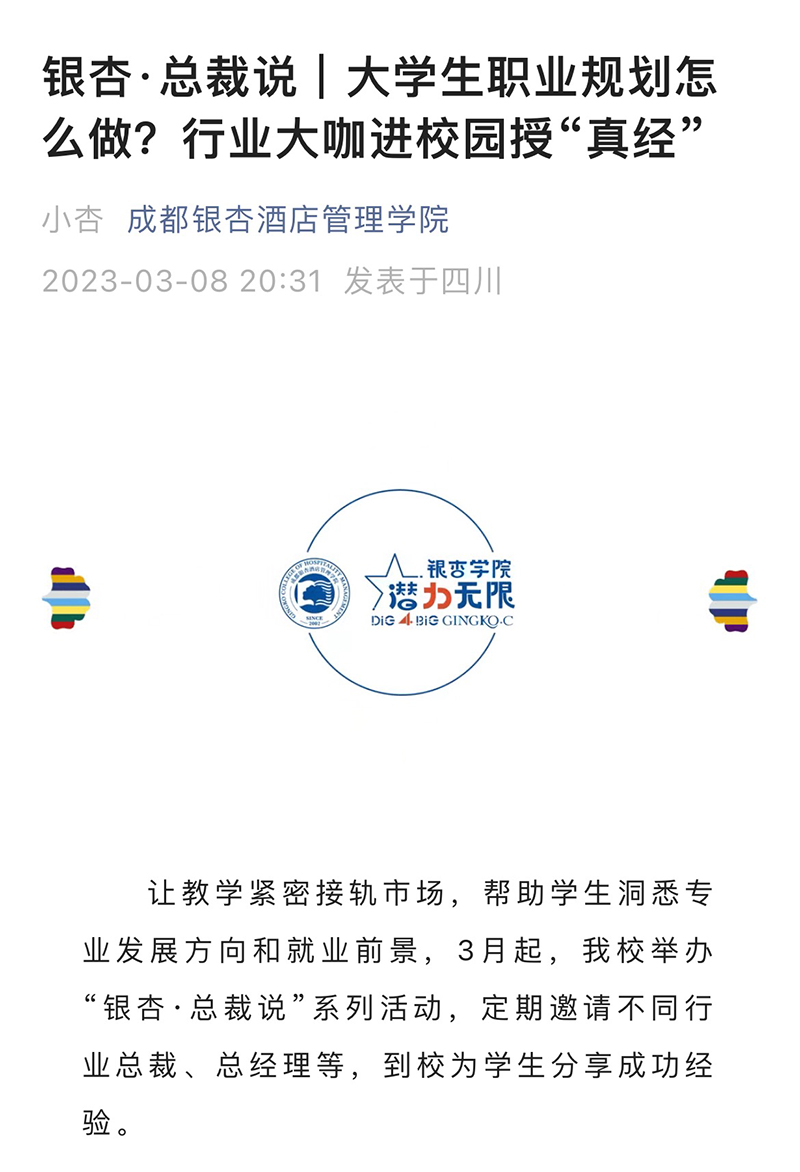Open the 成都银杏酒店管理学院 account link

pos(288,219)
